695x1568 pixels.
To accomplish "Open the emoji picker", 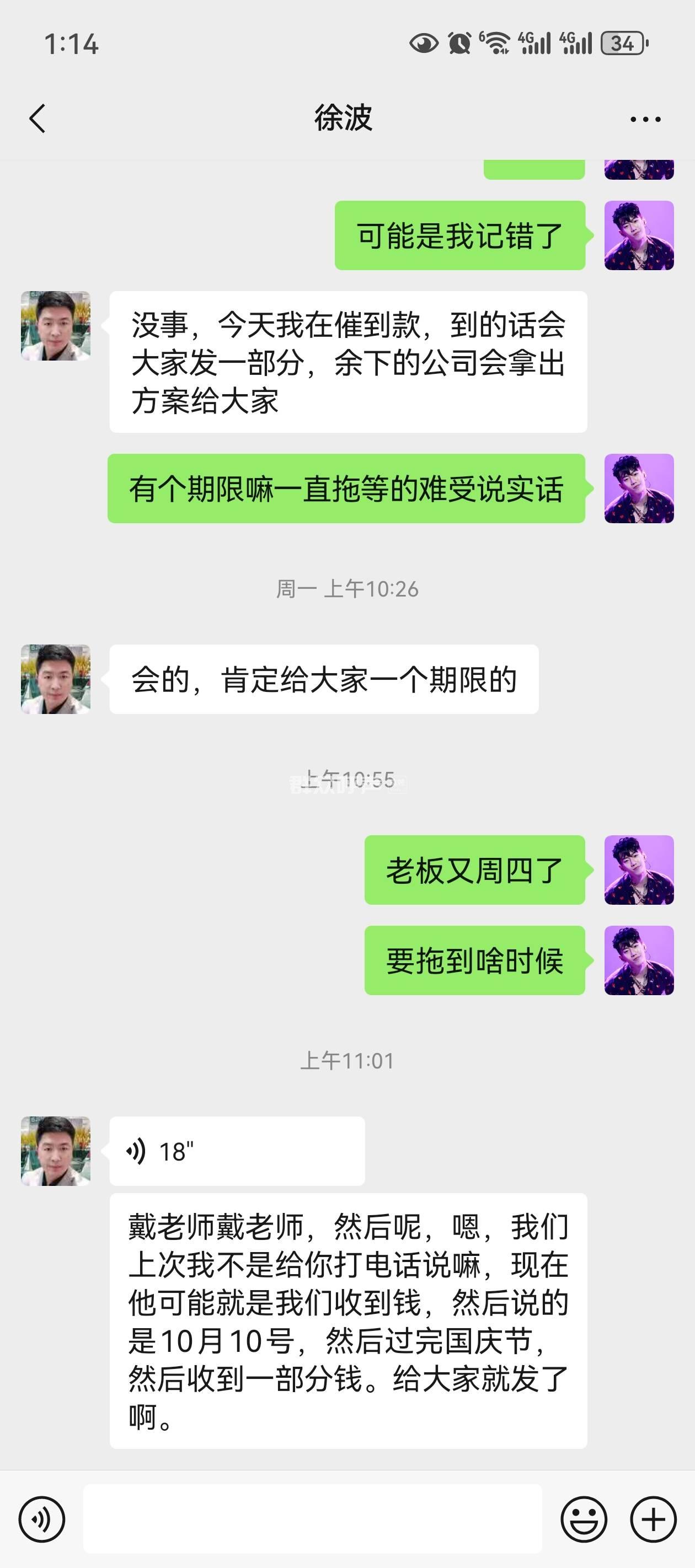I will pos(584,1519).
